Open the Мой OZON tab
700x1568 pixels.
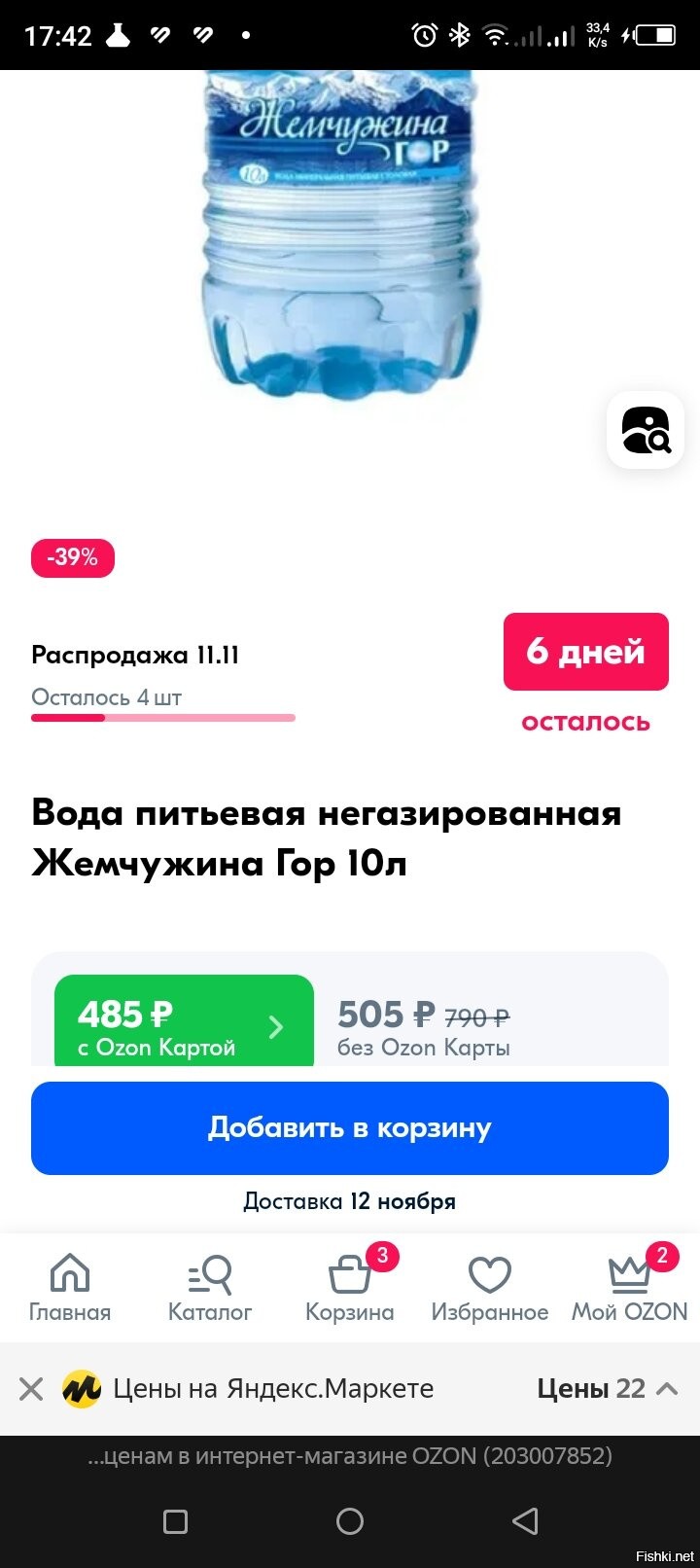(629, 1288)
